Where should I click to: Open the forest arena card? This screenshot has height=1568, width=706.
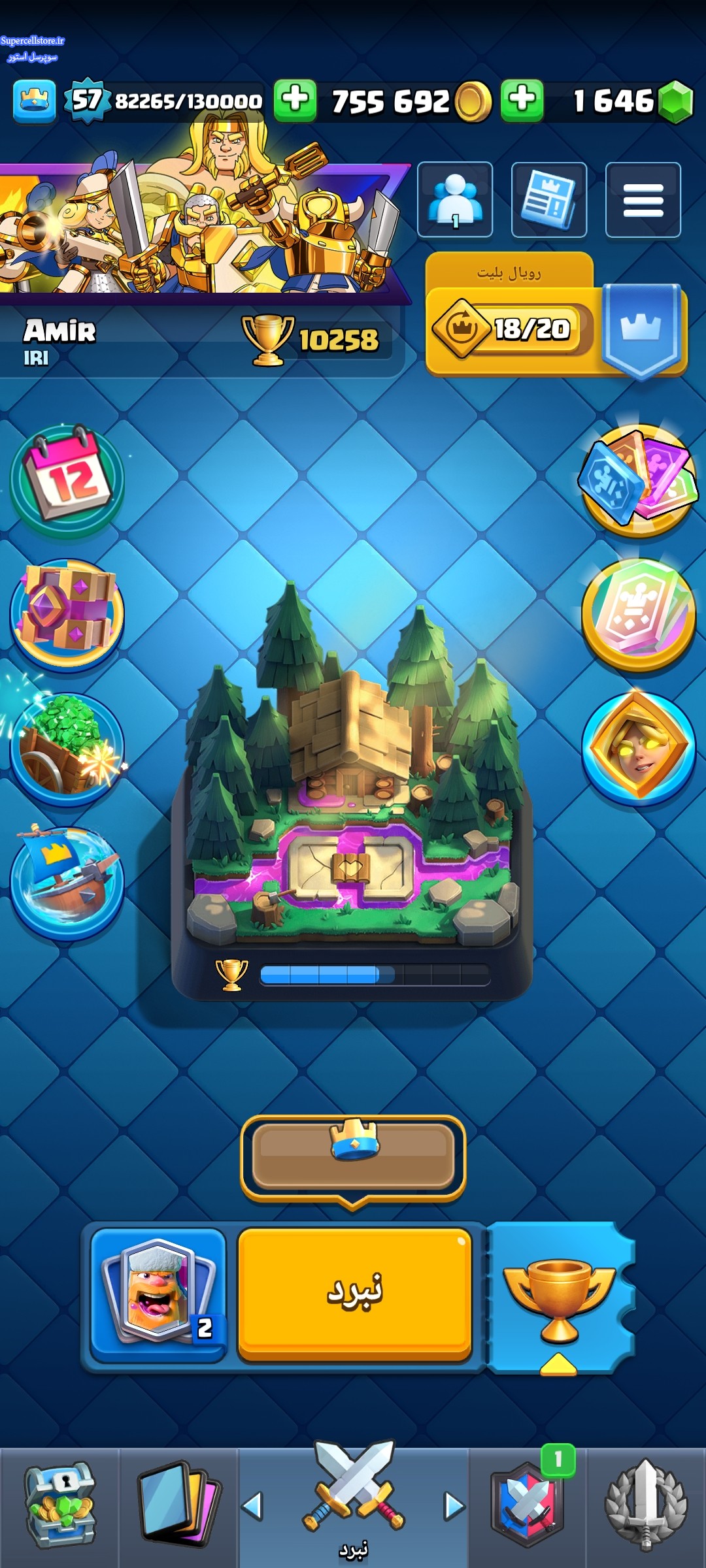tap(352, 784)
